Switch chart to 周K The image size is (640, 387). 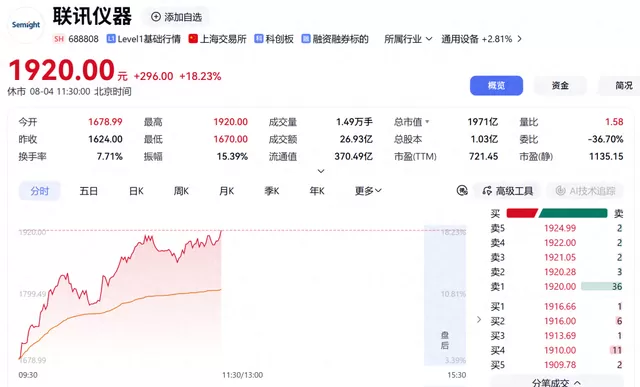click(181, 191)
